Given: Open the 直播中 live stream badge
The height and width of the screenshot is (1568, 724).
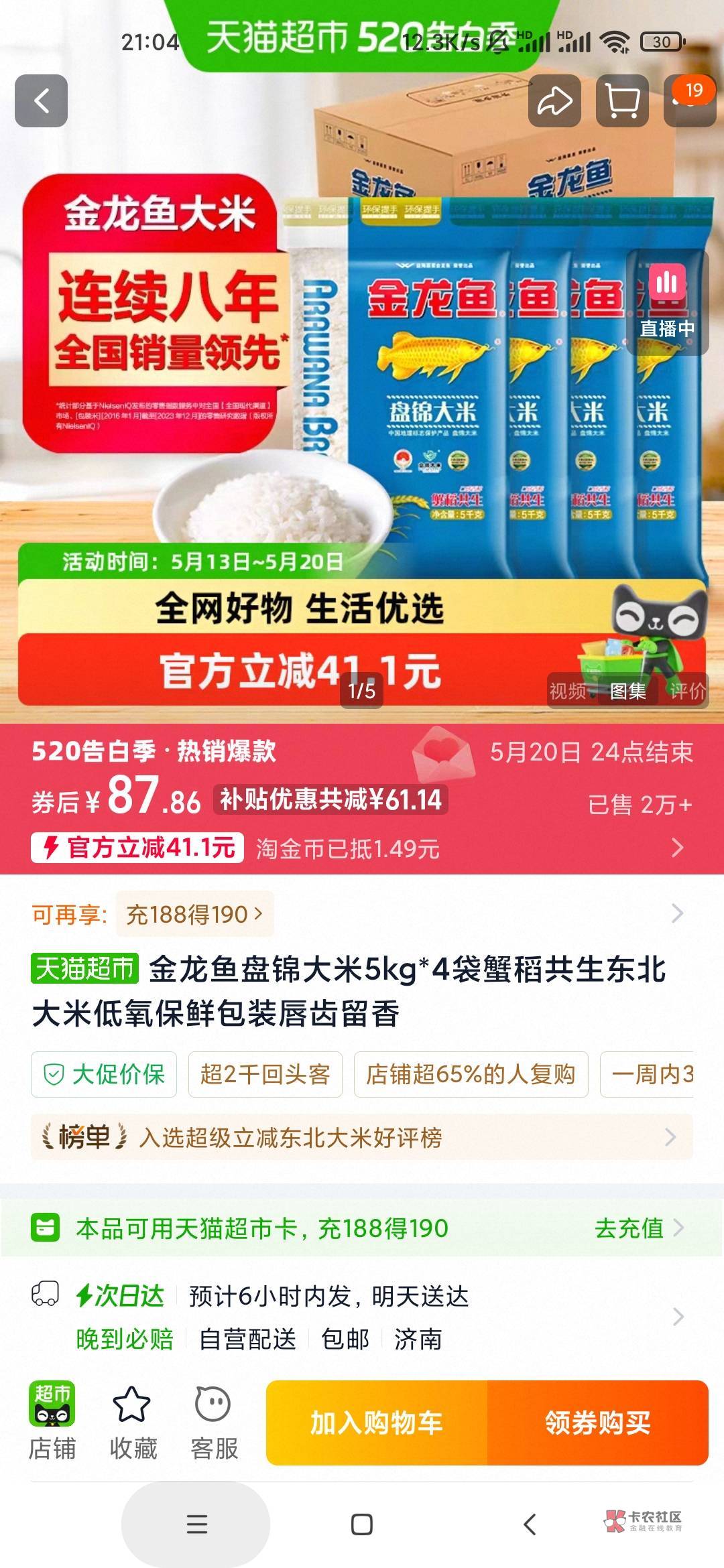Looking at the screenshot, I should coord(667,303).
